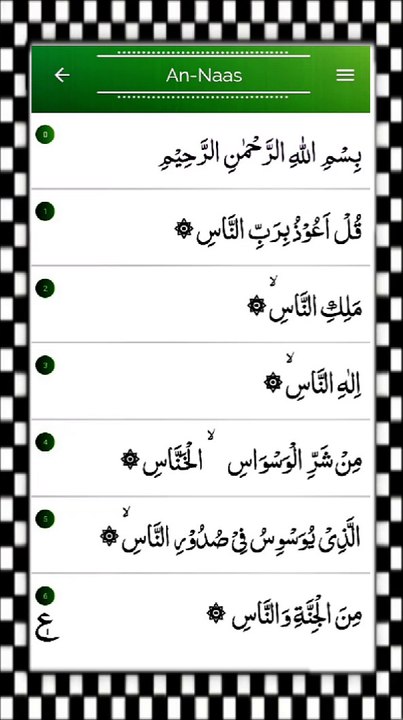Select verse number 1 row
Screen dimensions: 403x720
[x=201, y=227]
